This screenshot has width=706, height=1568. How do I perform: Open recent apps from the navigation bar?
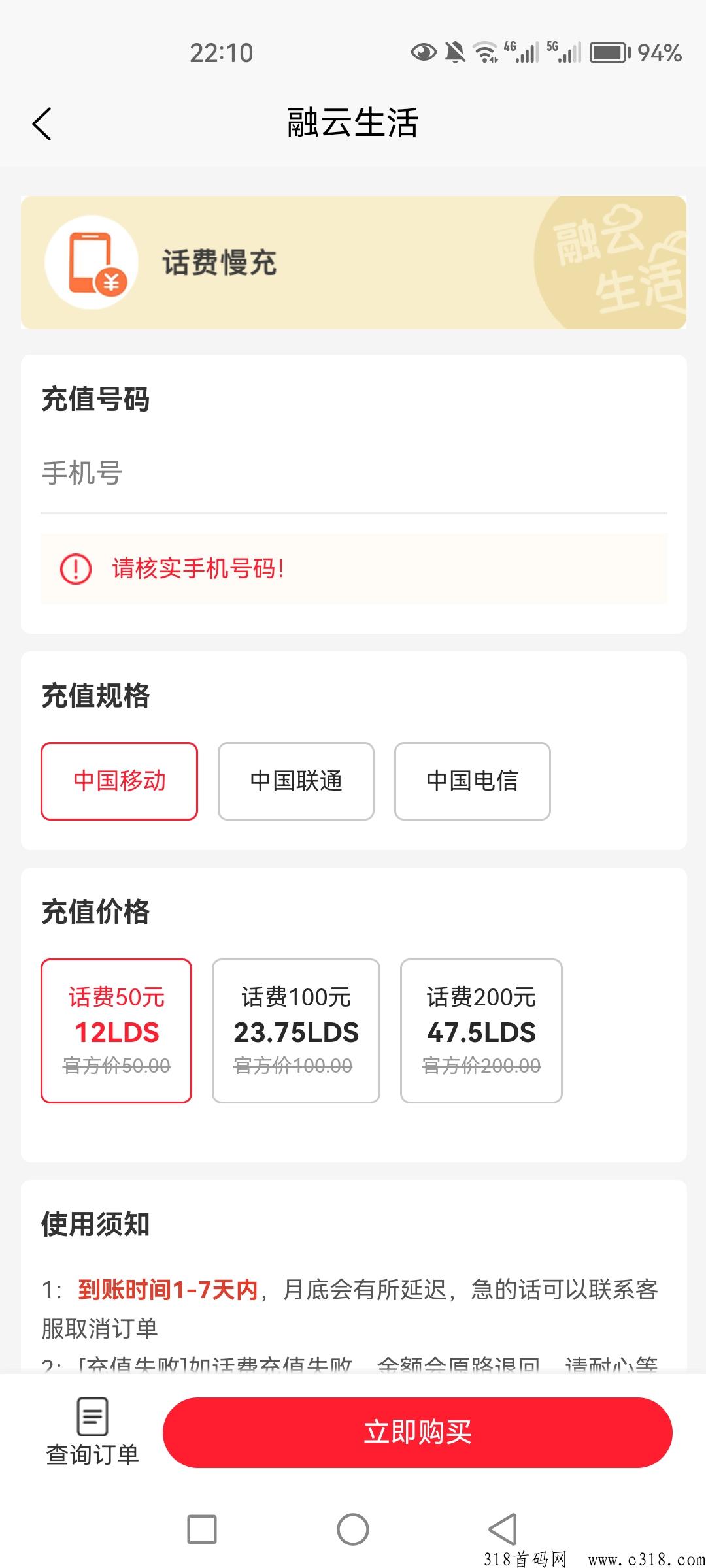(x=202, y=1529)
